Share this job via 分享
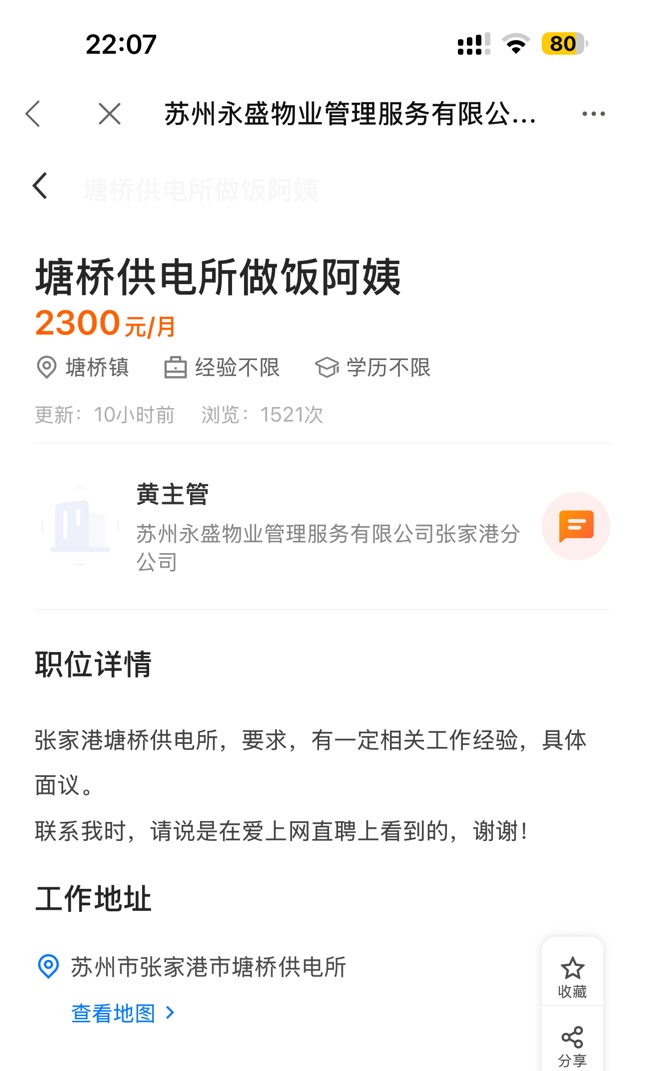The height and width of the screenshot is (1071, 645). click(572, 1045)
